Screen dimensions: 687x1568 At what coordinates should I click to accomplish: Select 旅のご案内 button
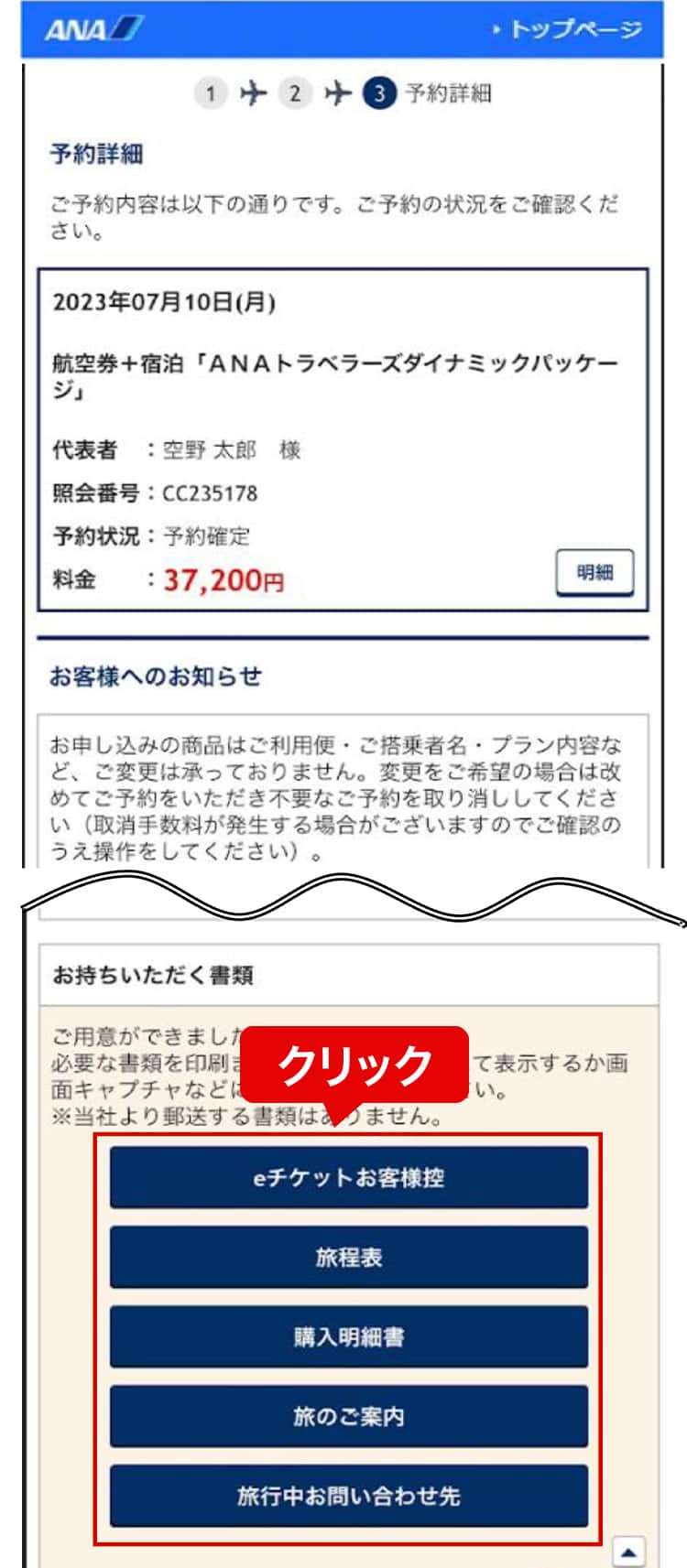pos(348,1416)
